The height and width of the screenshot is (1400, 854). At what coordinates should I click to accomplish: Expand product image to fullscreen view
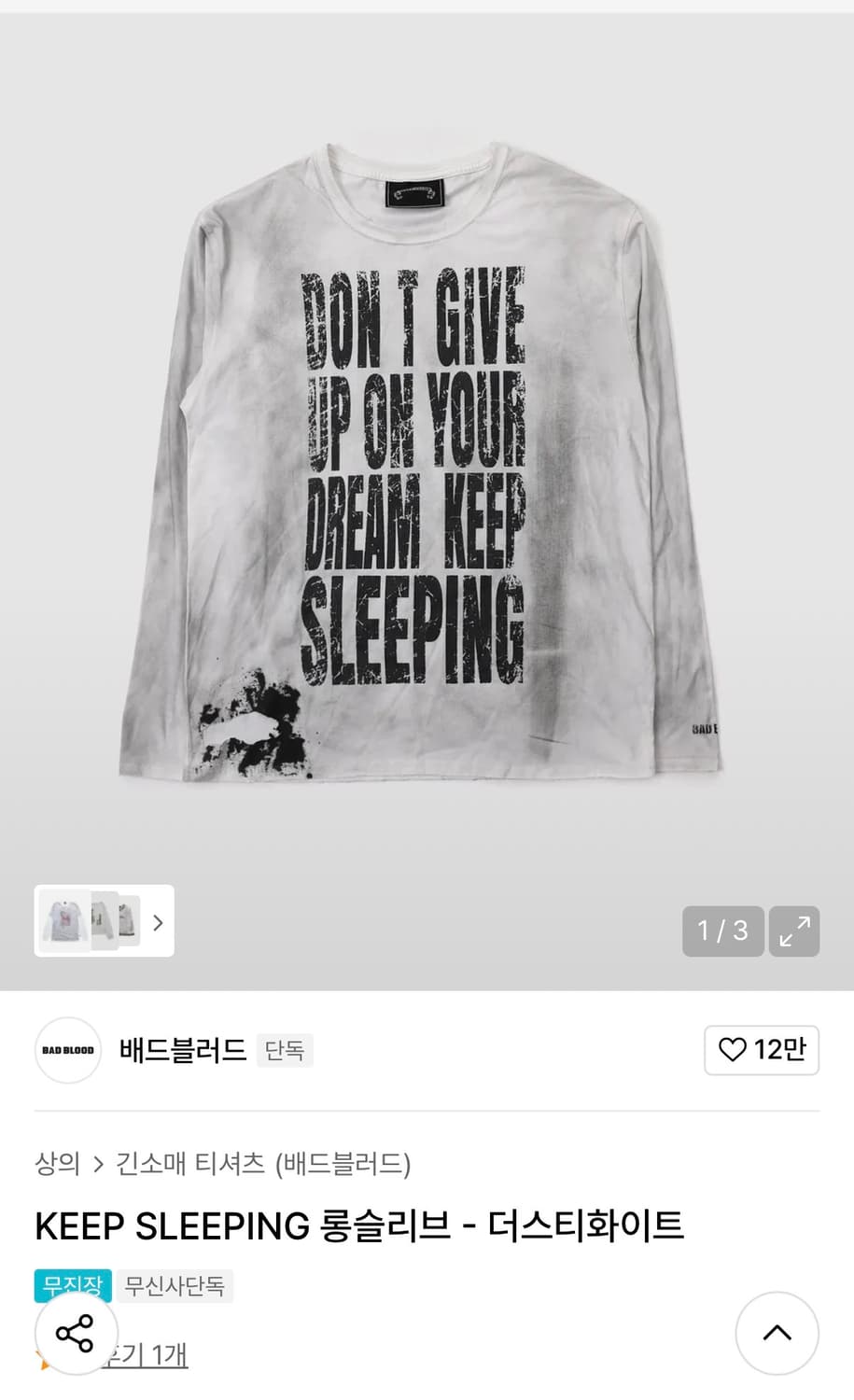coord(794,931)
